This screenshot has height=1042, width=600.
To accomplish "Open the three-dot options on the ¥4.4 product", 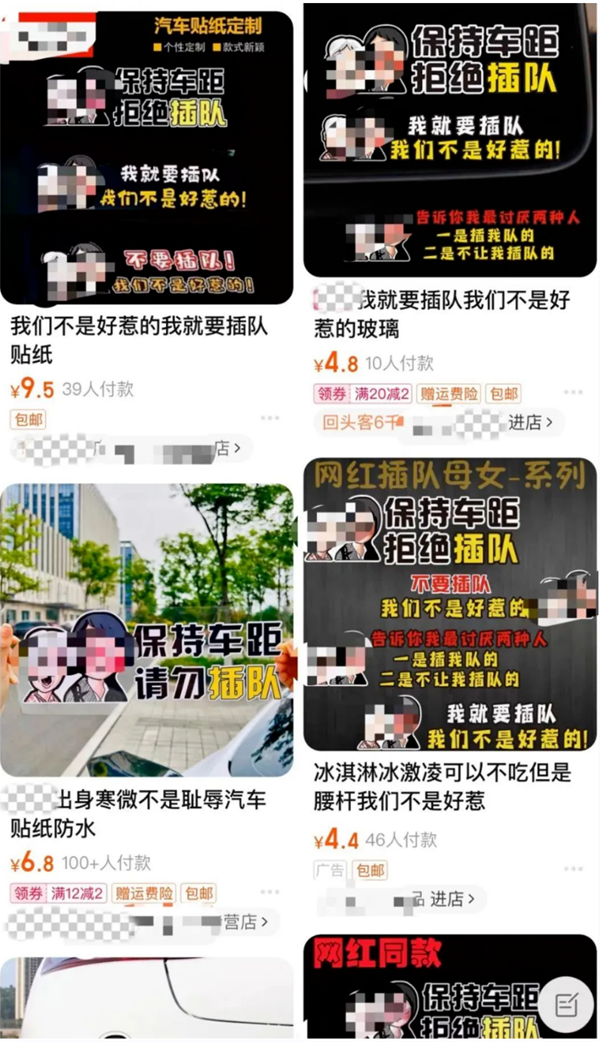I will pos(575,869).
